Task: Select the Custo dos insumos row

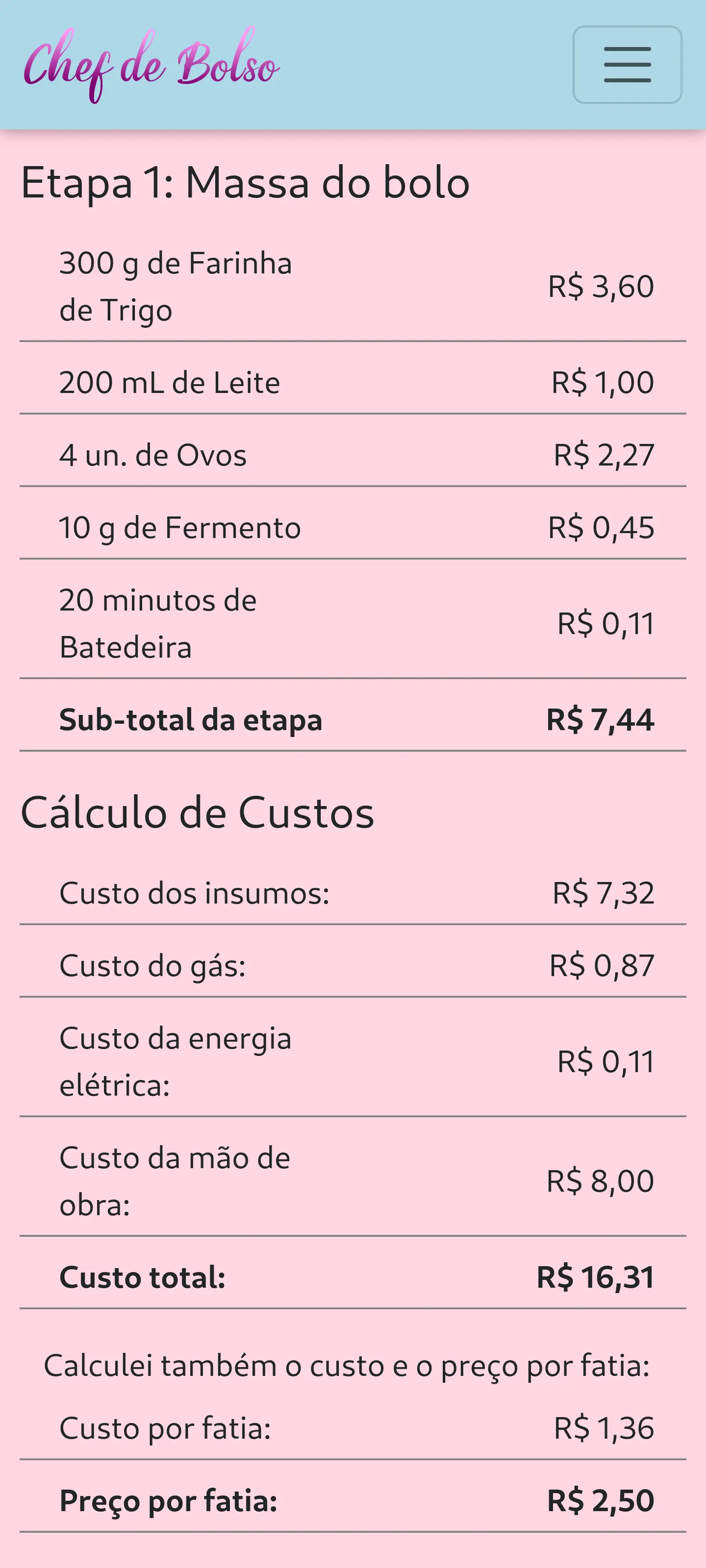Action: click(353, 893)
